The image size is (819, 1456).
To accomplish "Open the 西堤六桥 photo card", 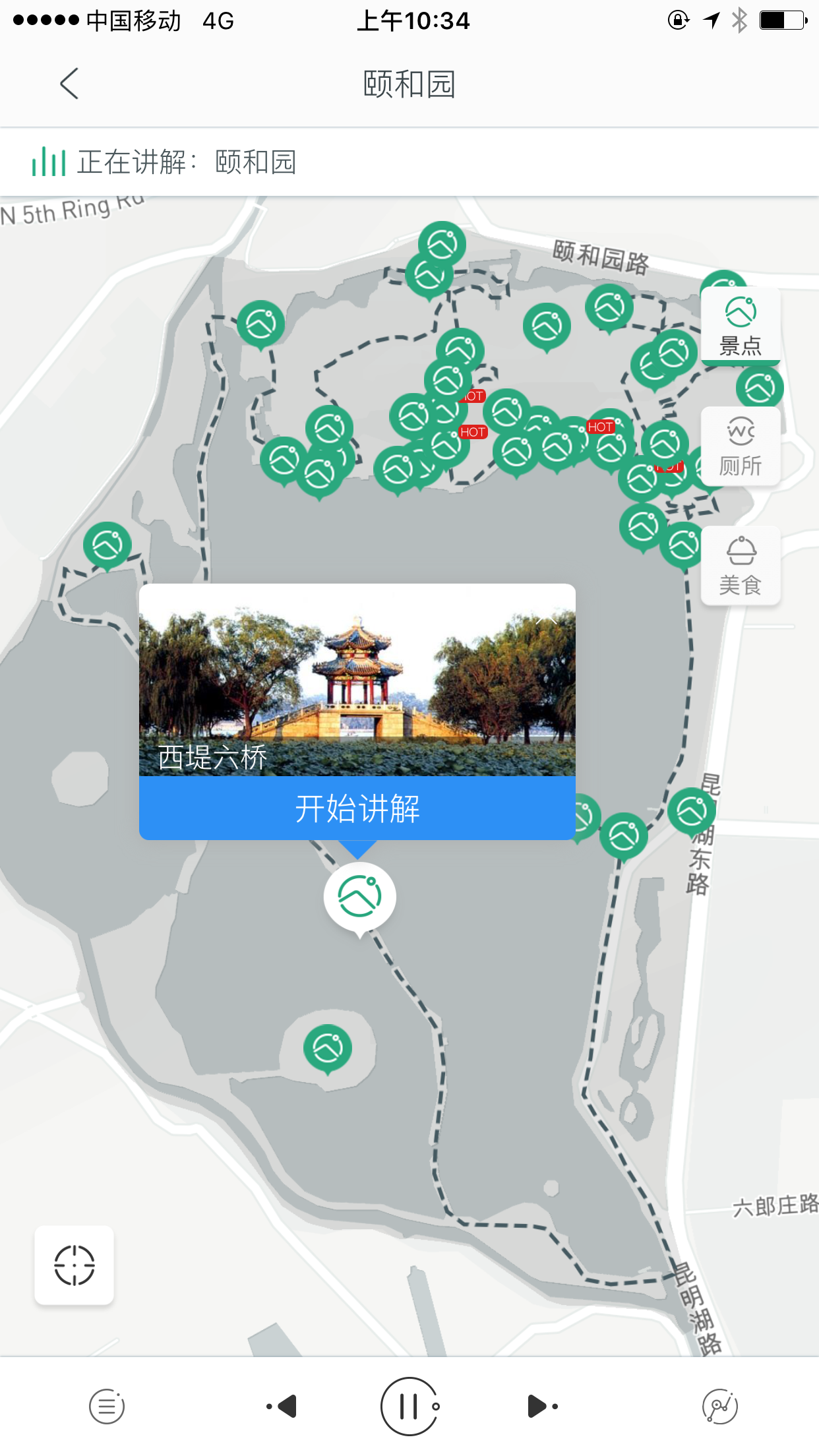I will [357, 680].
